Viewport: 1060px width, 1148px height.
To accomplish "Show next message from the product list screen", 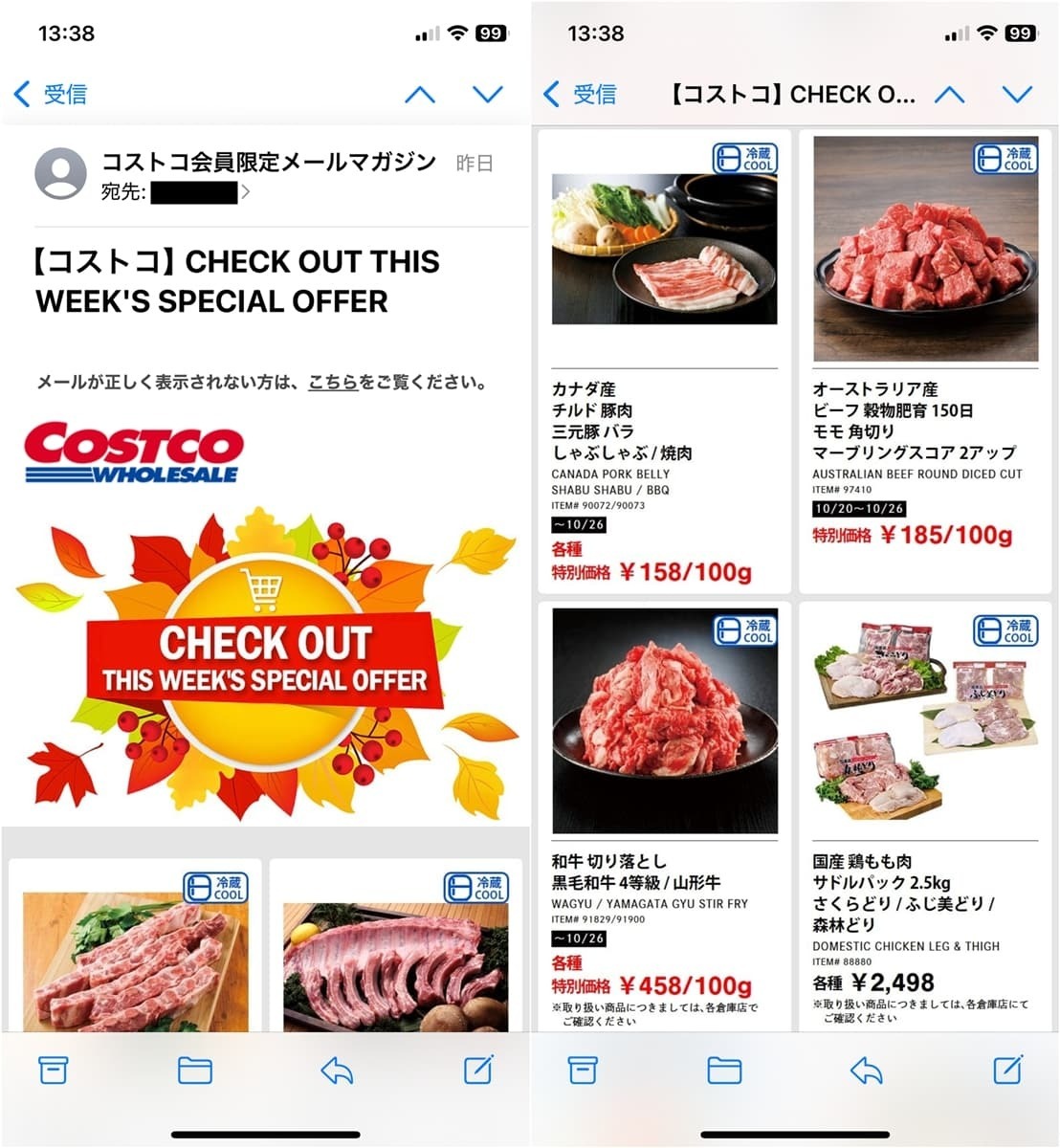I will click(x=1017, y=94).
